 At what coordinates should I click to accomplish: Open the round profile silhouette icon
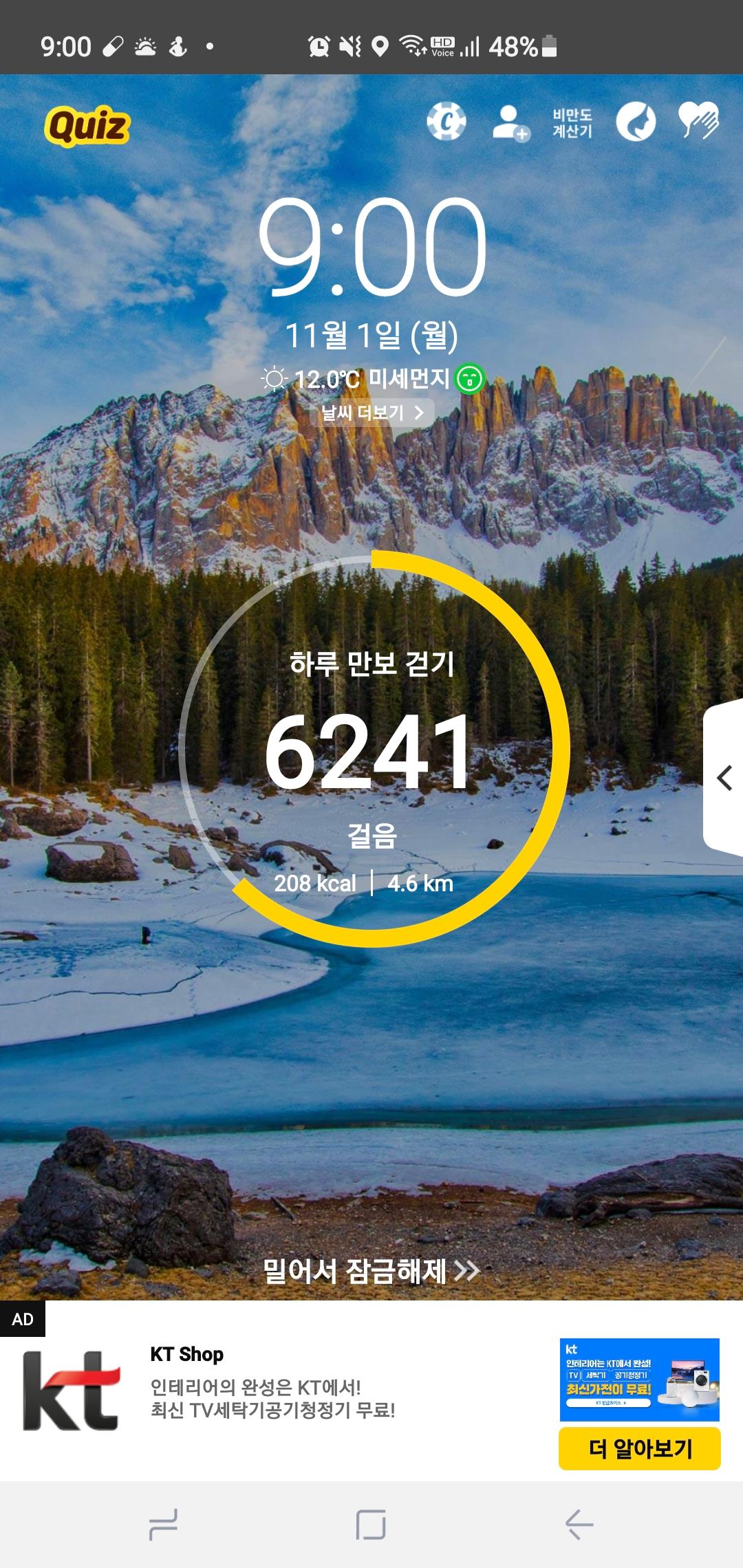pyautogui.click(x=635, y=122)
